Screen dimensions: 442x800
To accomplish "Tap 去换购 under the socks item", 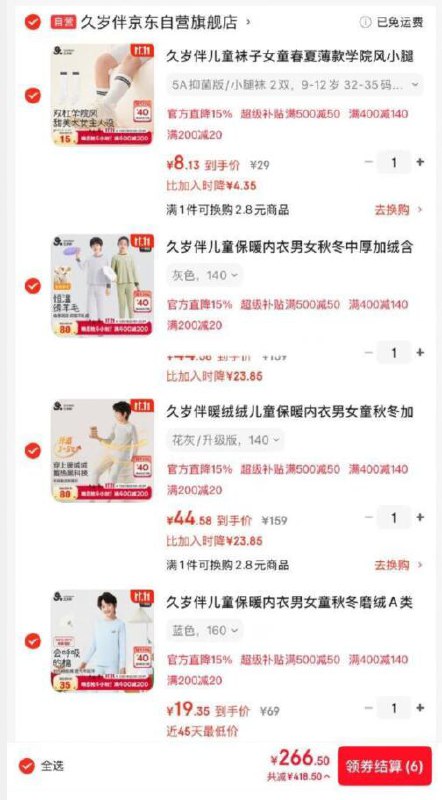I will coord(398,210).
